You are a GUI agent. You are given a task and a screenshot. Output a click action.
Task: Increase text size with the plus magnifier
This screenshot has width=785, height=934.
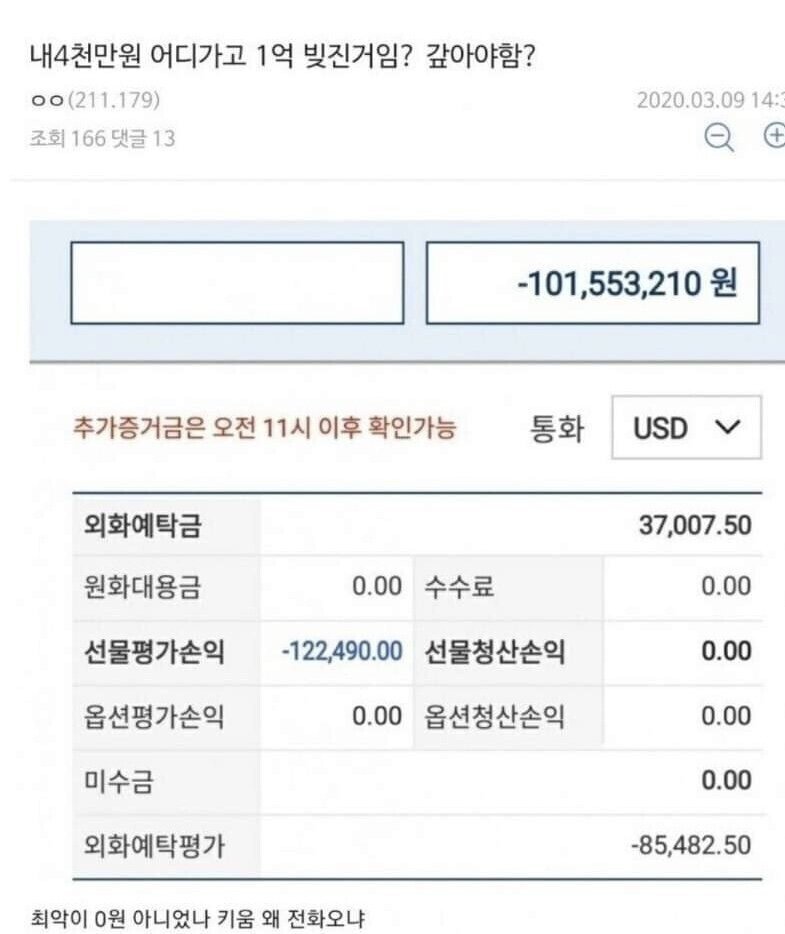(775, 136)
